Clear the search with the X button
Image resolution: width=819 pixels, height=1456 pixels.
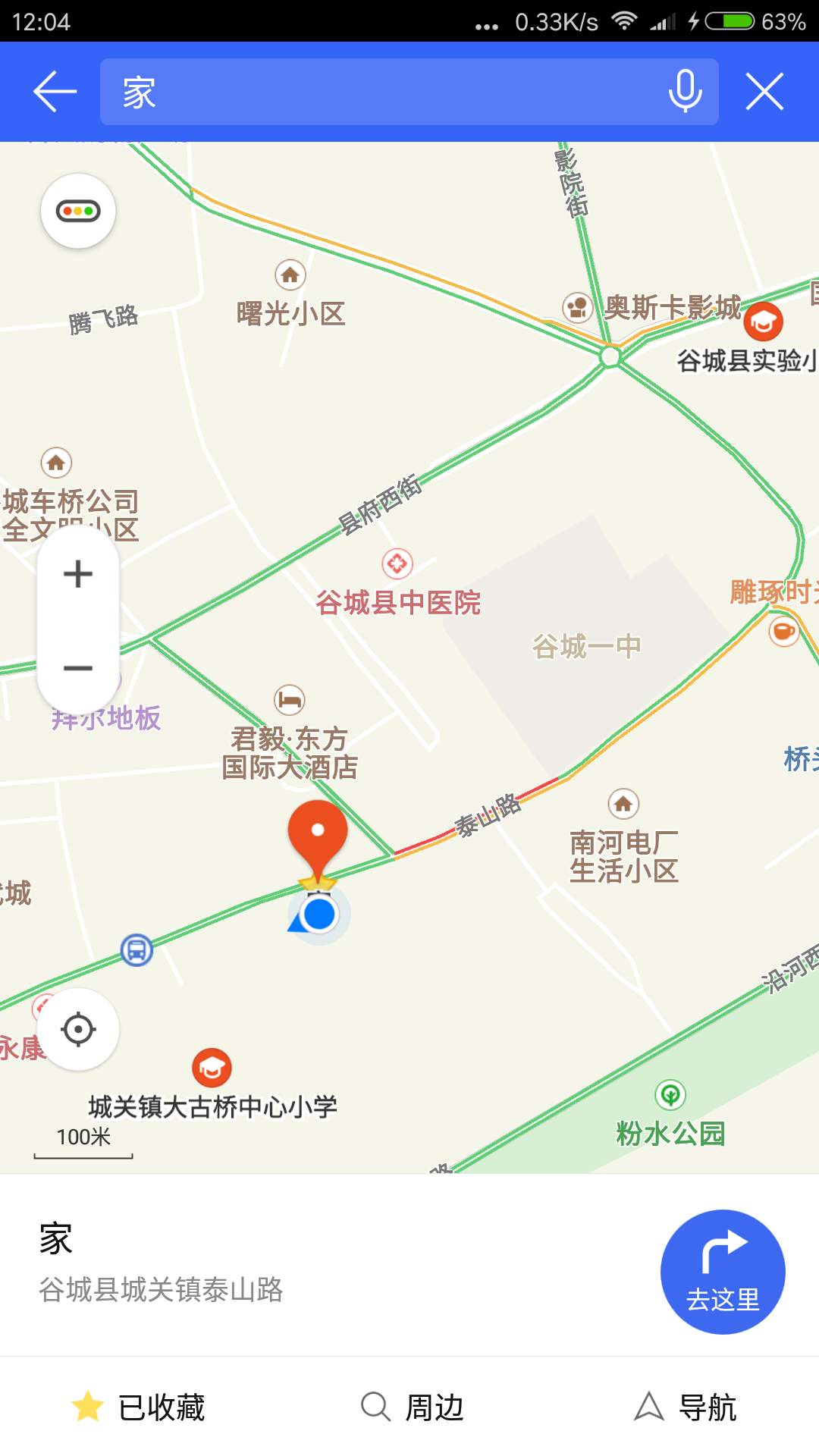pyautogui.click(x=764, y=92)
